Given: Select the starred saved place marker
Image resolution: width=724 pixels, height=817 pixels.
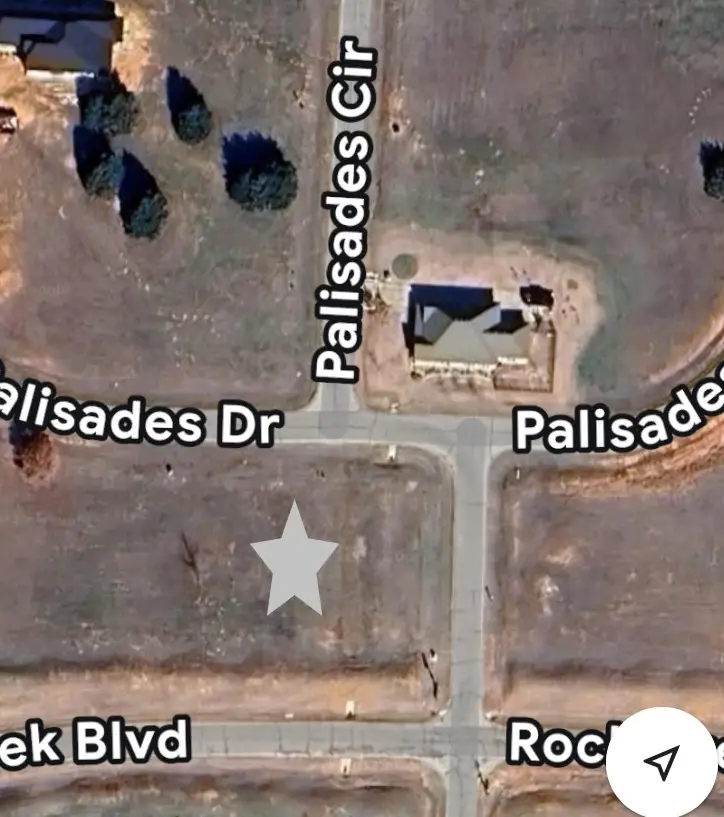Looking at the screenshot, I should [294, 562].
